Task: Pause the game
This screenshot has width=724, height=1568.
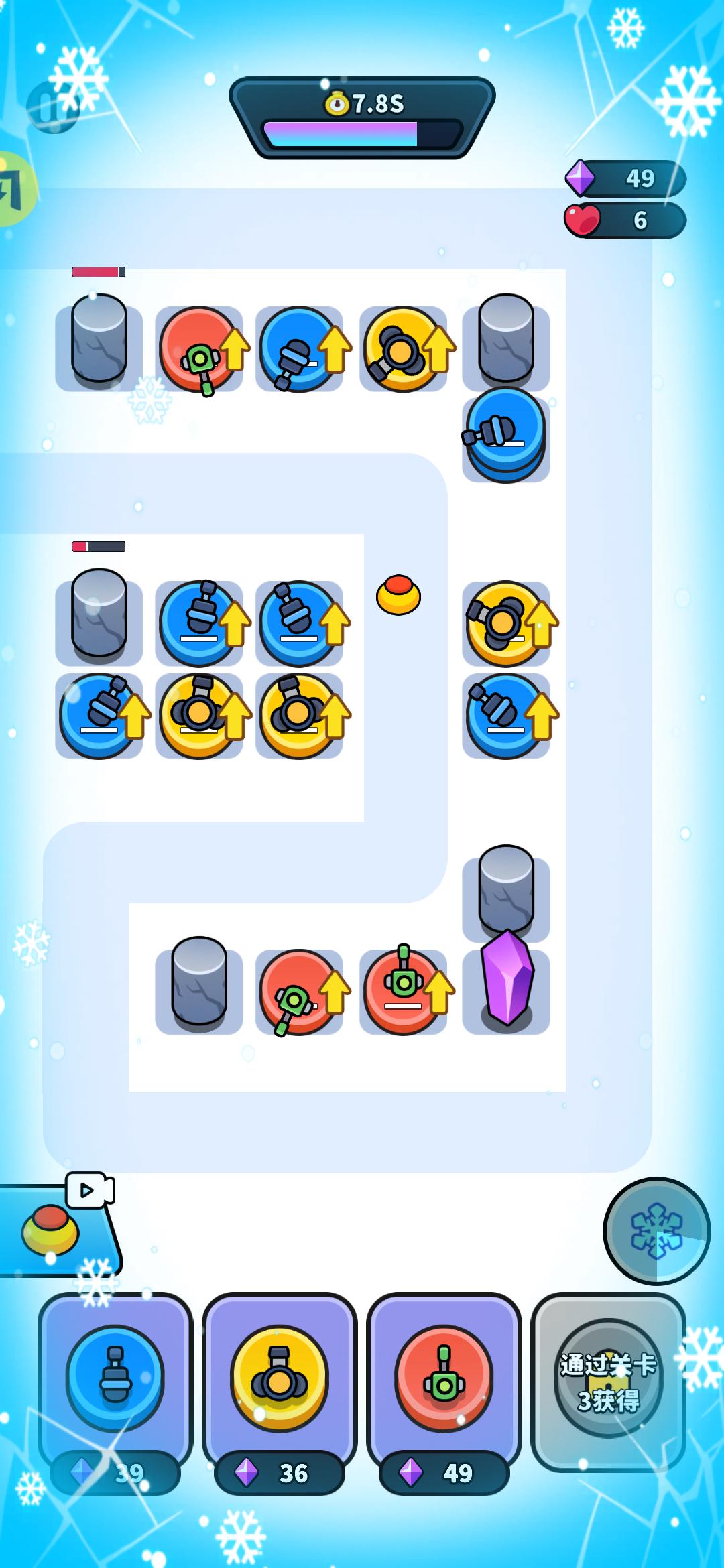Action: coord(52,107)
